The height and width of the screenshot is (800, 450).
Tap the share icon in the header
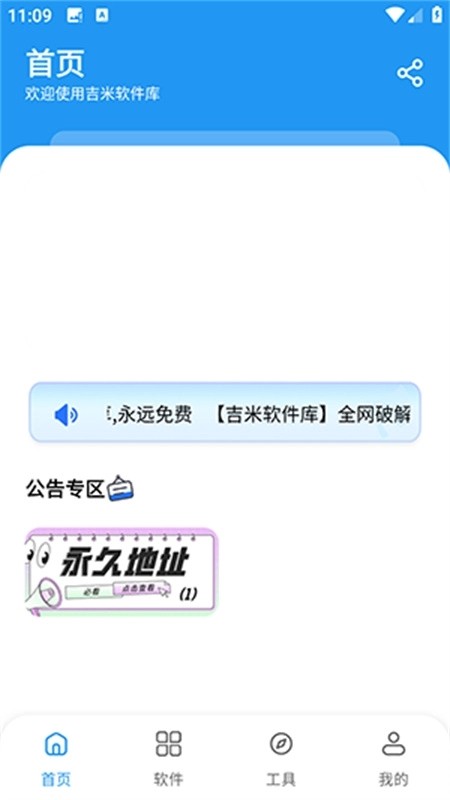tap(410, 73)
